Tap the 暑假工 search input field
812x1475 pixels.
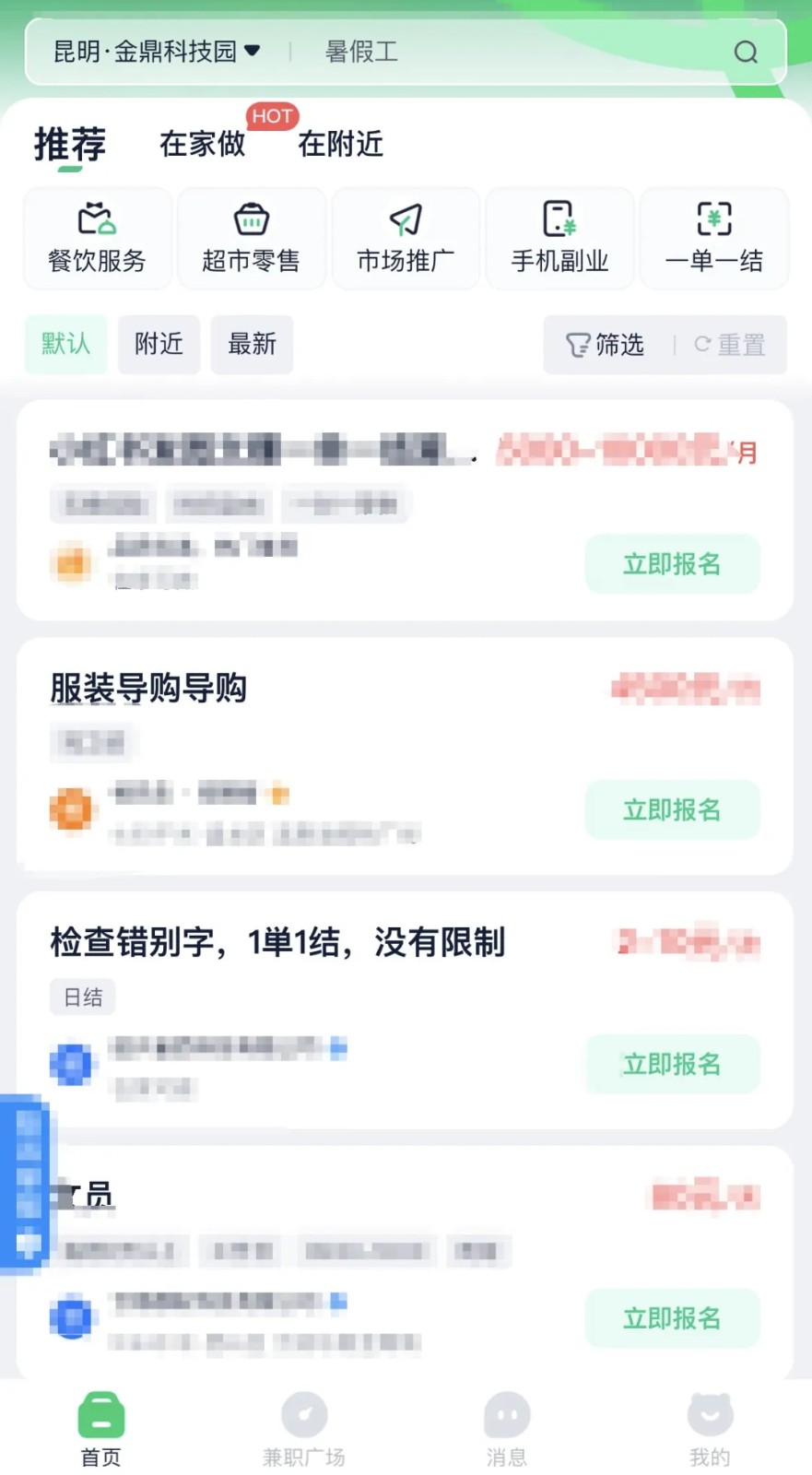click(x=360, y=53)
